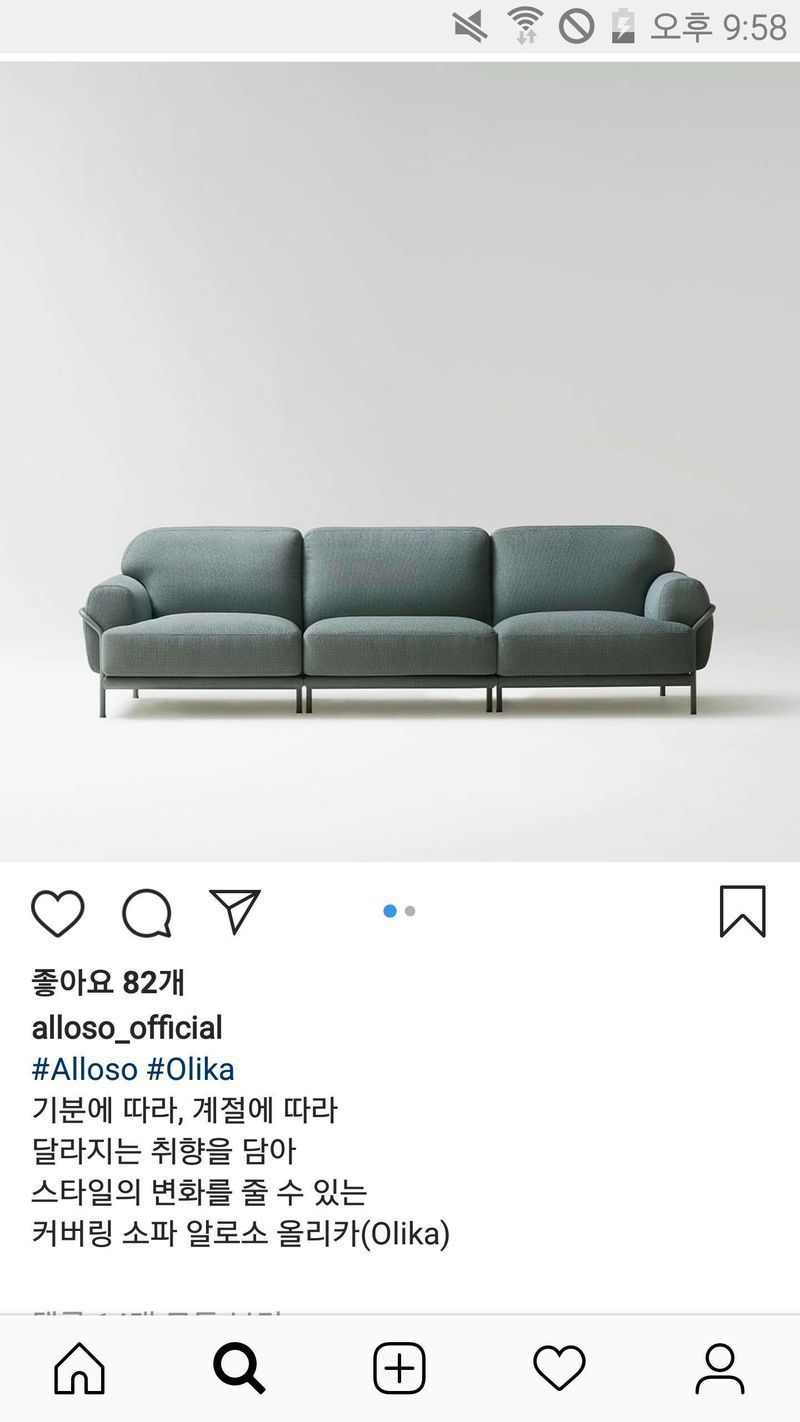Open the Activity heart tab
The width and height of the screenshot is (800, 1422).
(558, 1368)
